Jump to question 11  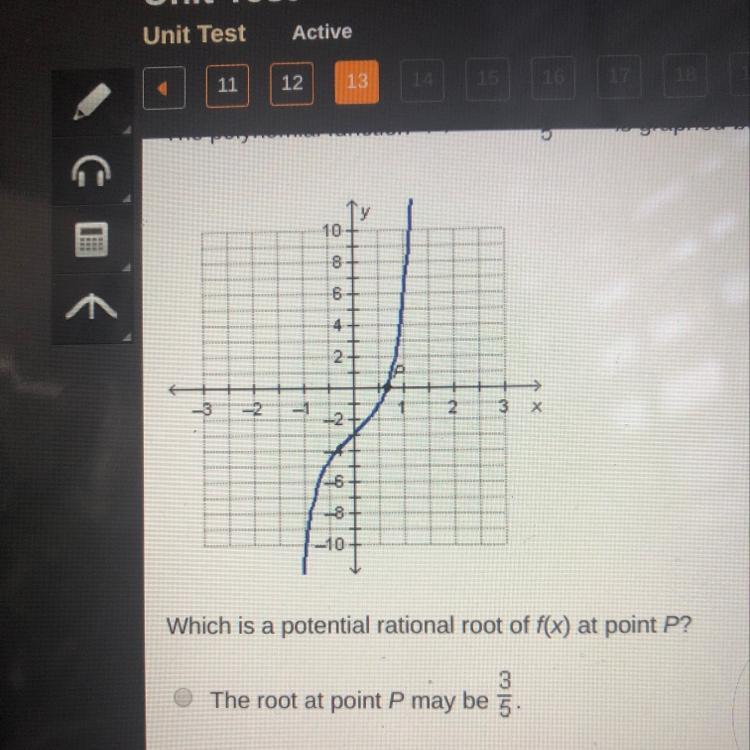click(227, 86)
